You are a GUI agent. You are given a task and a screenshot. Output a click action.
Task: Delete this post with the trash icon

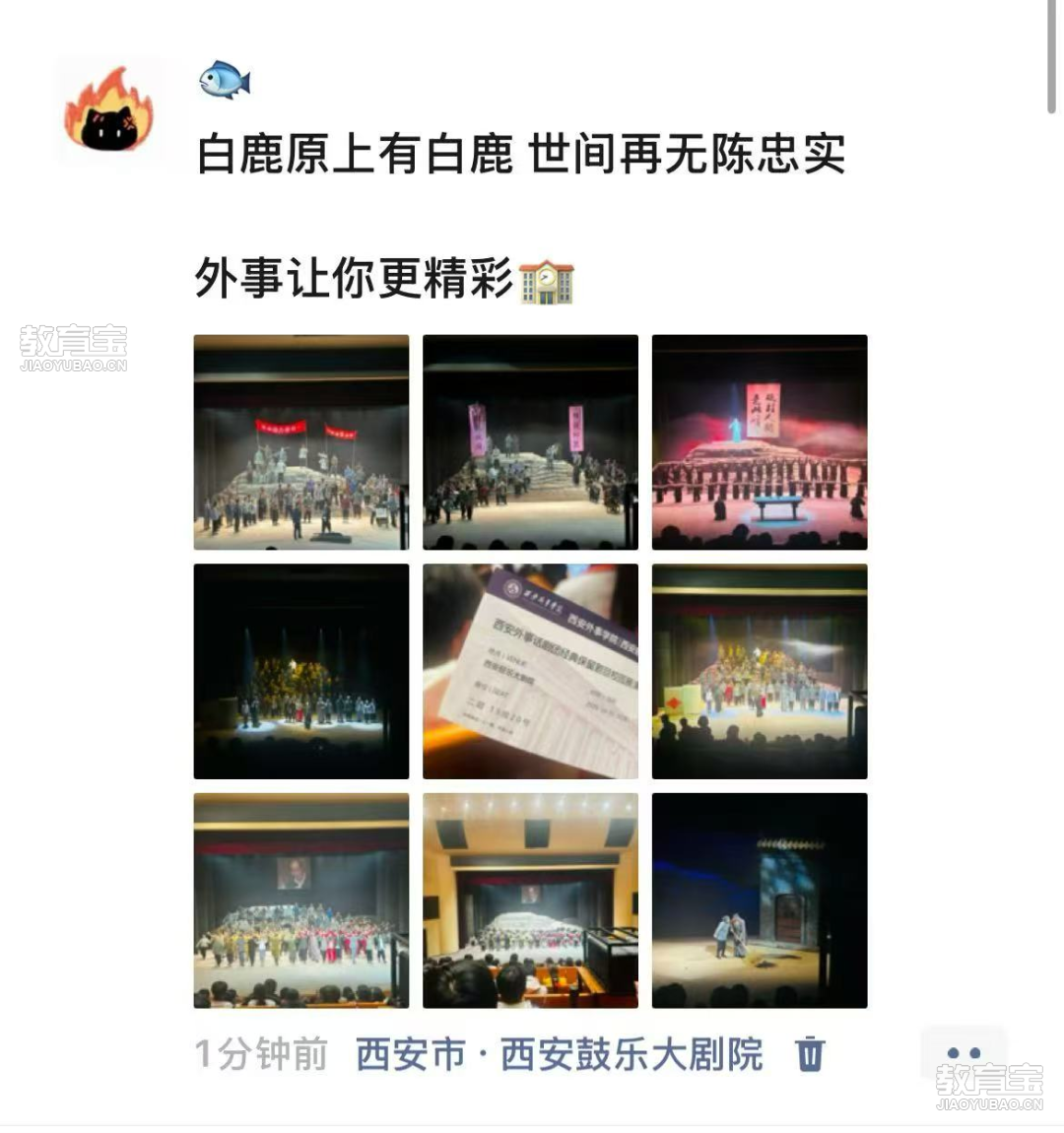810,1054
